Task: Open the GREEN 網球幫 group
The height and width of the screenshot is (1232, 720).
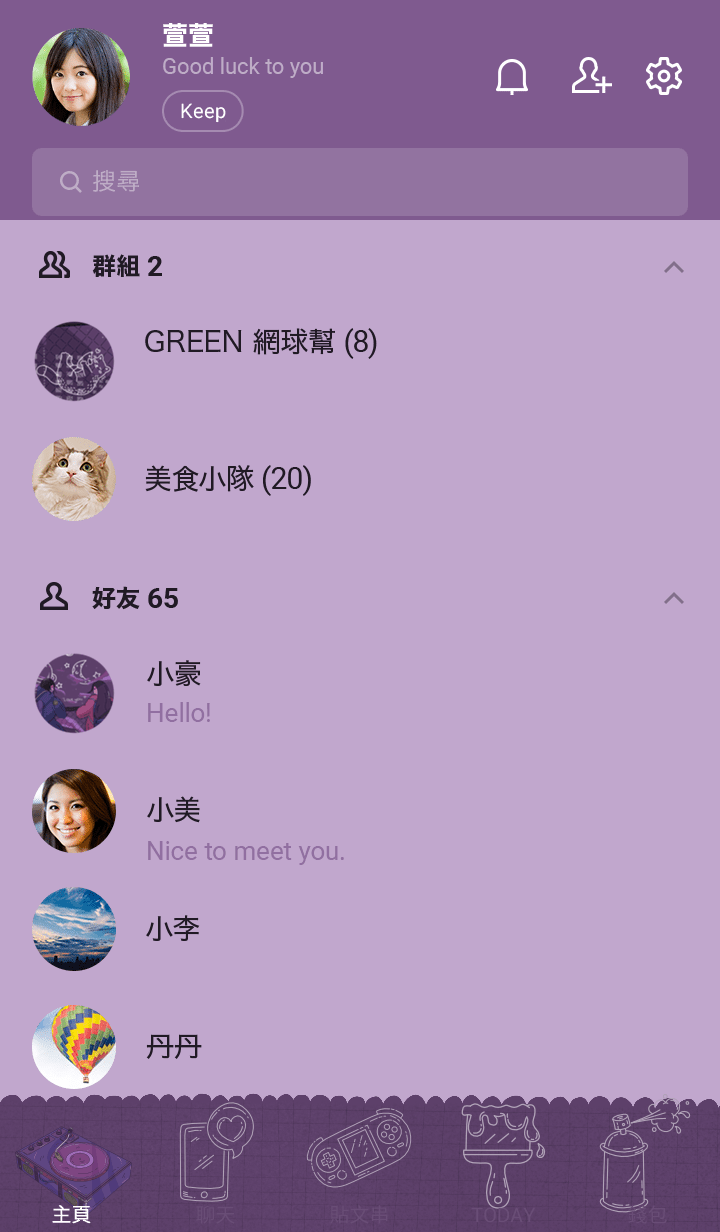Action: pyautogui.click(x=260, y=343)
